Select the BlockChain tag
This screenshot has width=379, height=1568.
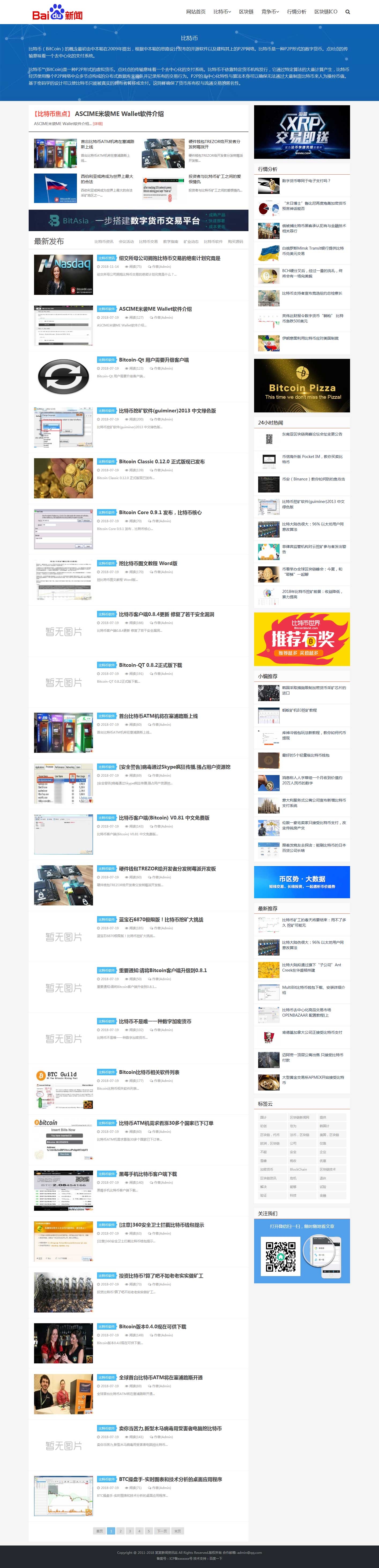[298, 1169]
